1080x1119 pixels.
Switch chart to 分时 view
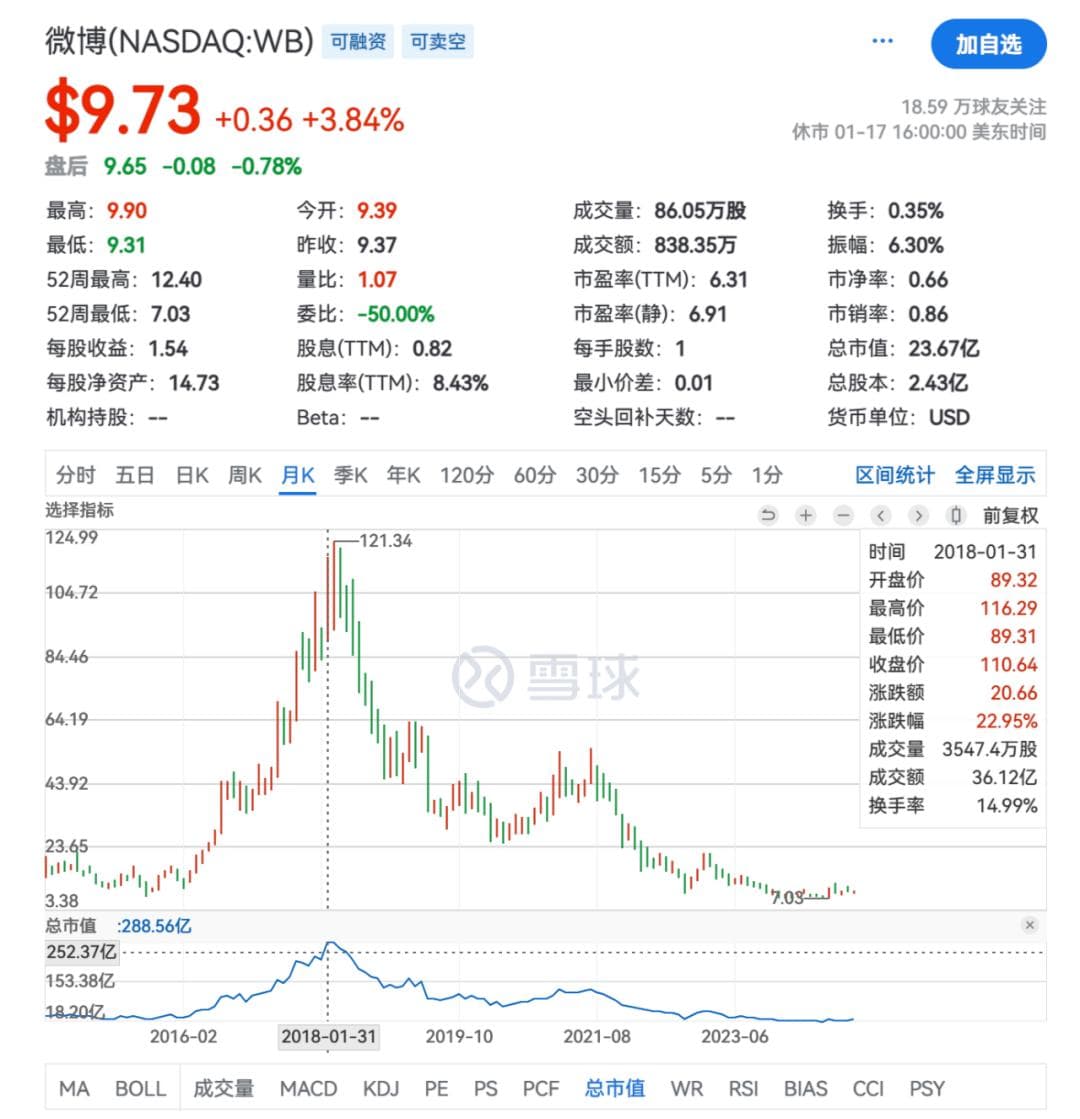(x=76, y=475)
